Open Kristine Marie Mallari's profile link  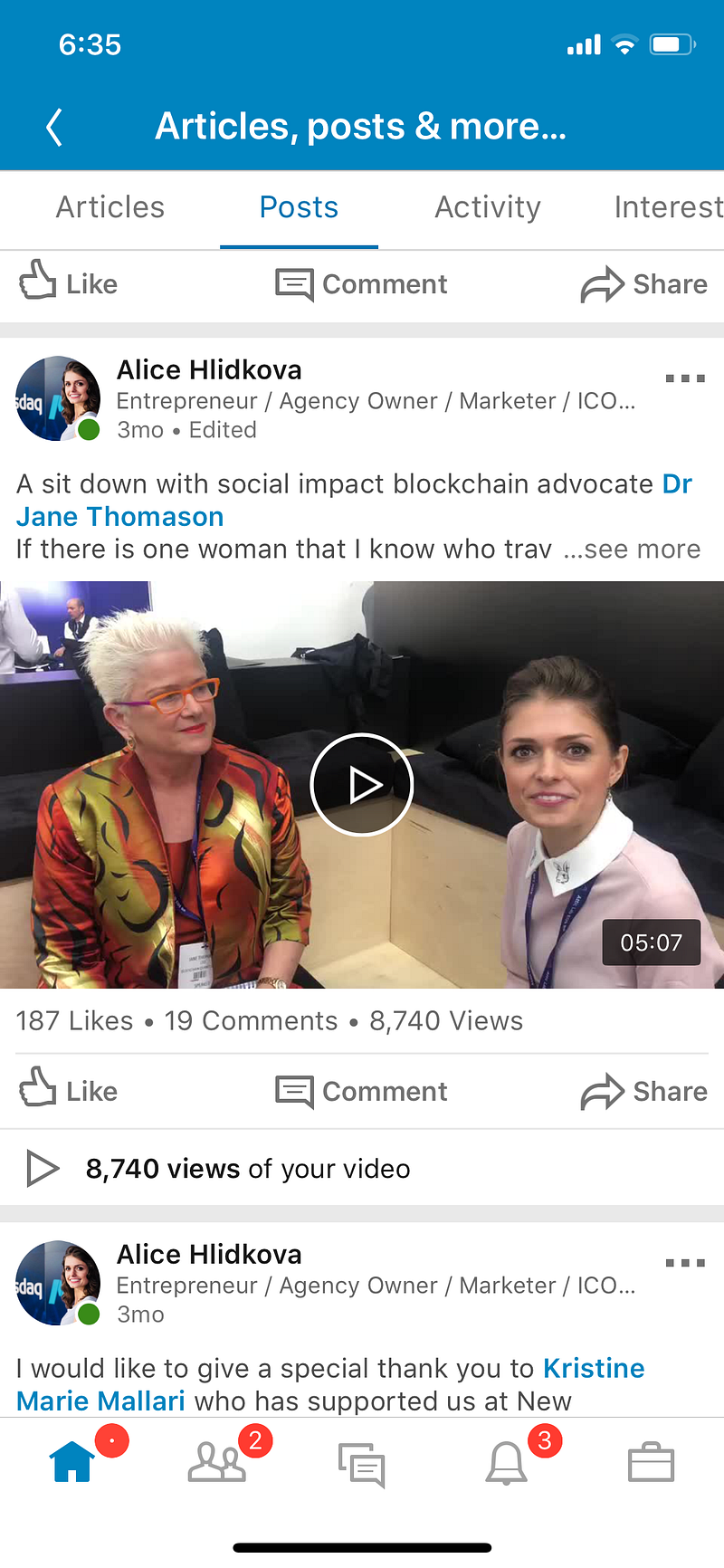(101, 1401)
